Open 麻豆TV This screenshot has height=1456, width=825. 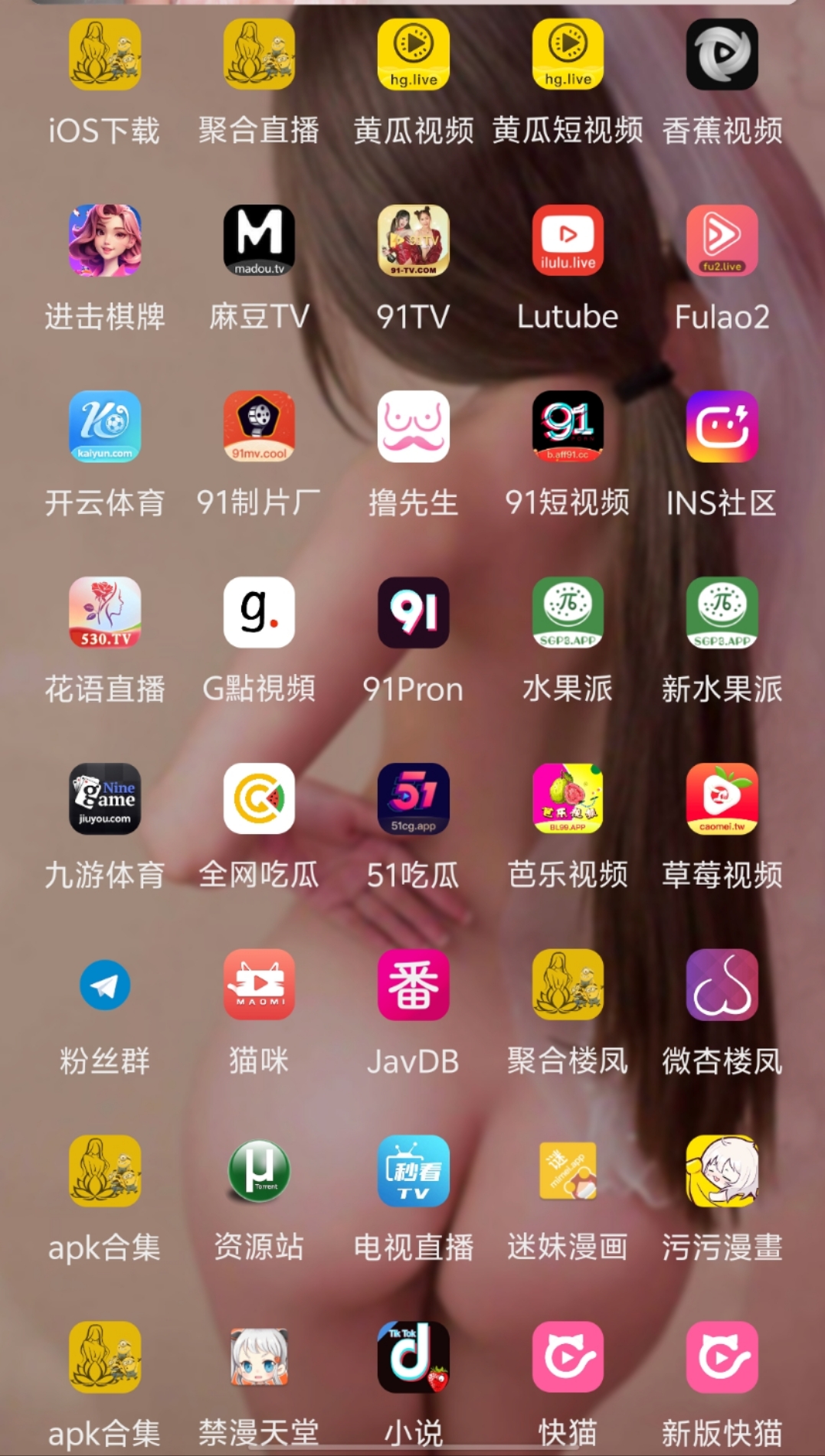(x=259, y=240)
